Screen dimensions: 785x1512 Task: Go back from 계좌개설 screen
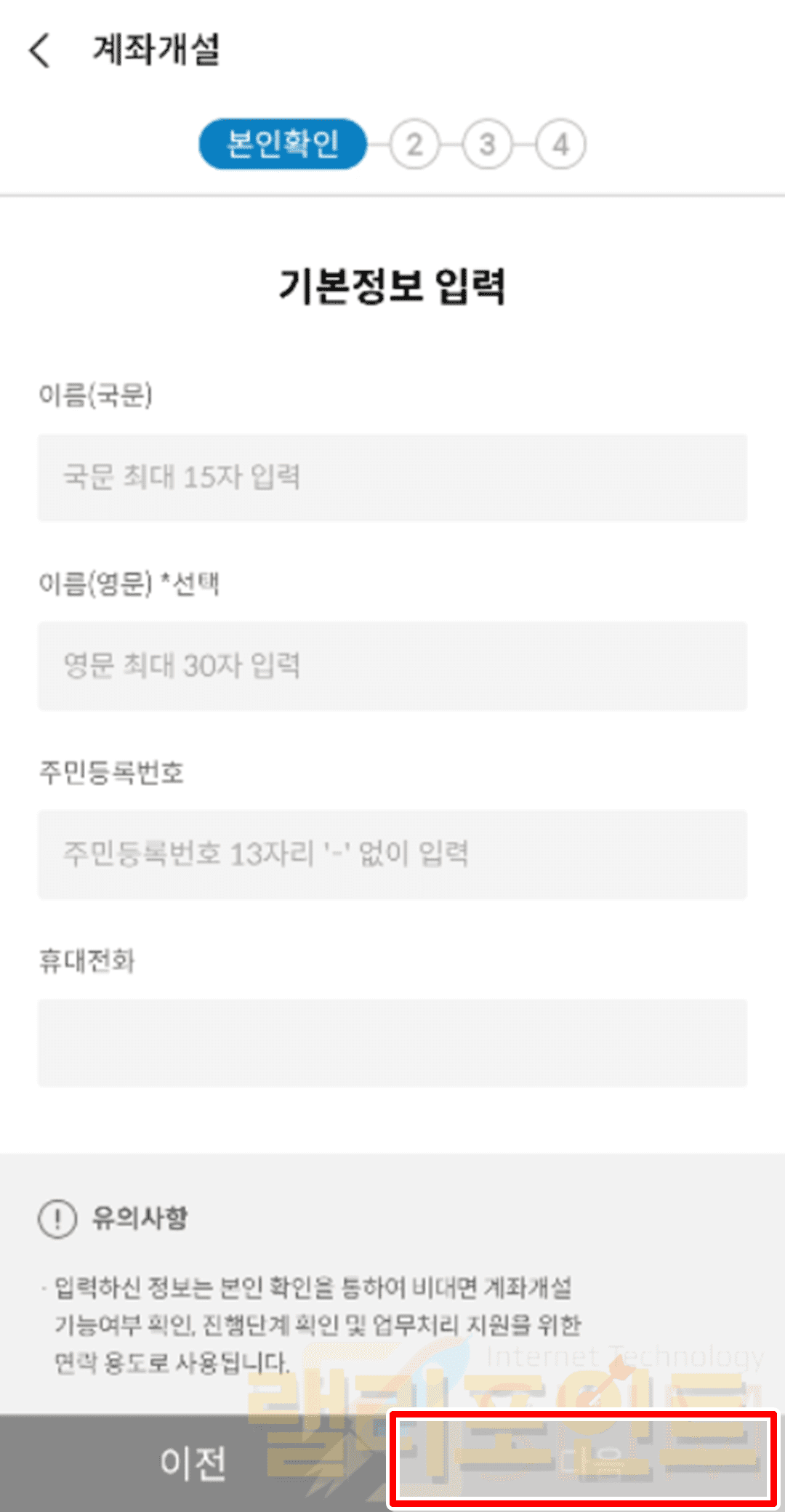pyautogui.click(x=40, y=51)
